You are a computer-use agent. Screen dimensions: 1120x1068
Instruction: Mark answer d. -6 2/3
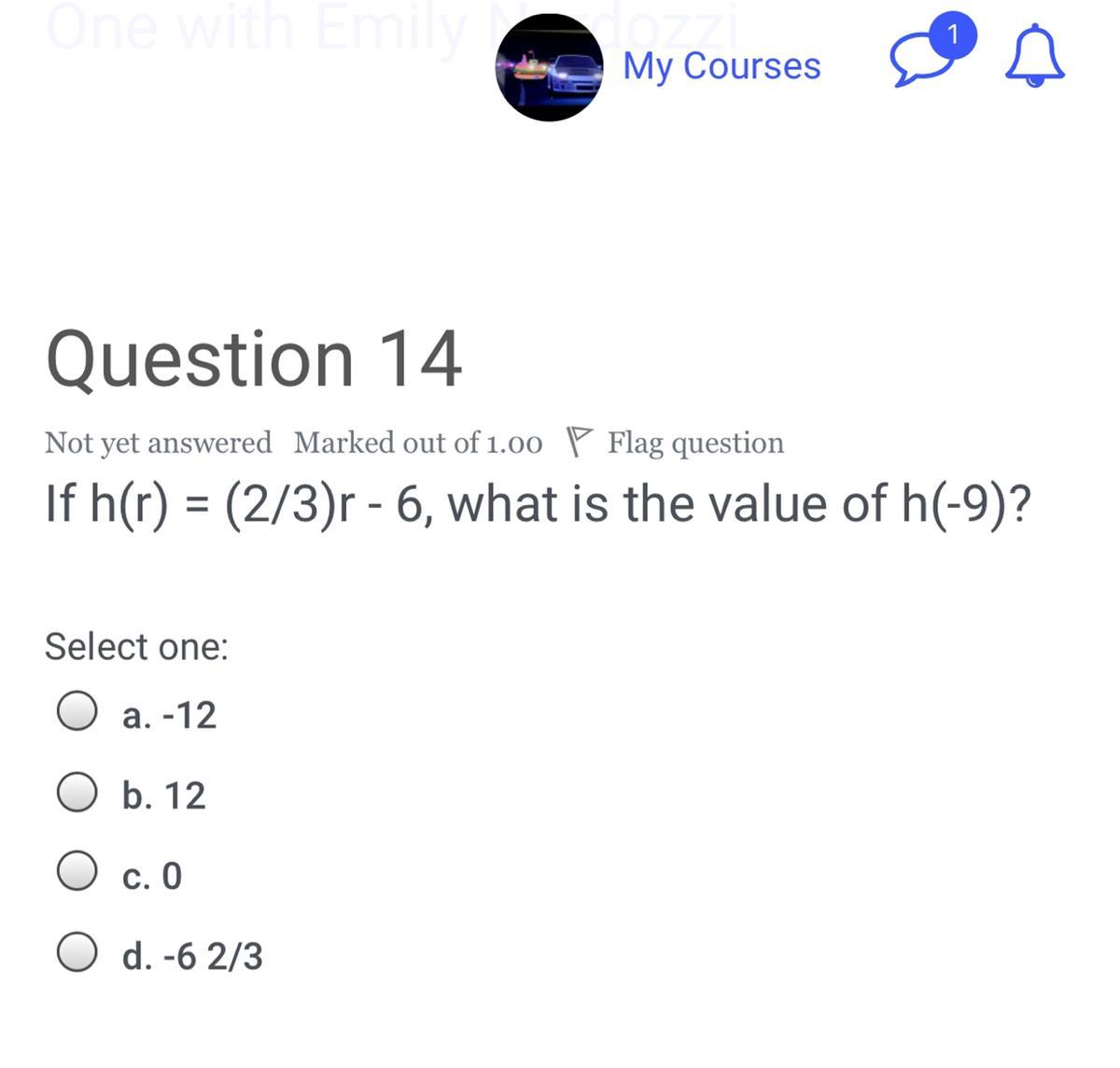(77, 953)
